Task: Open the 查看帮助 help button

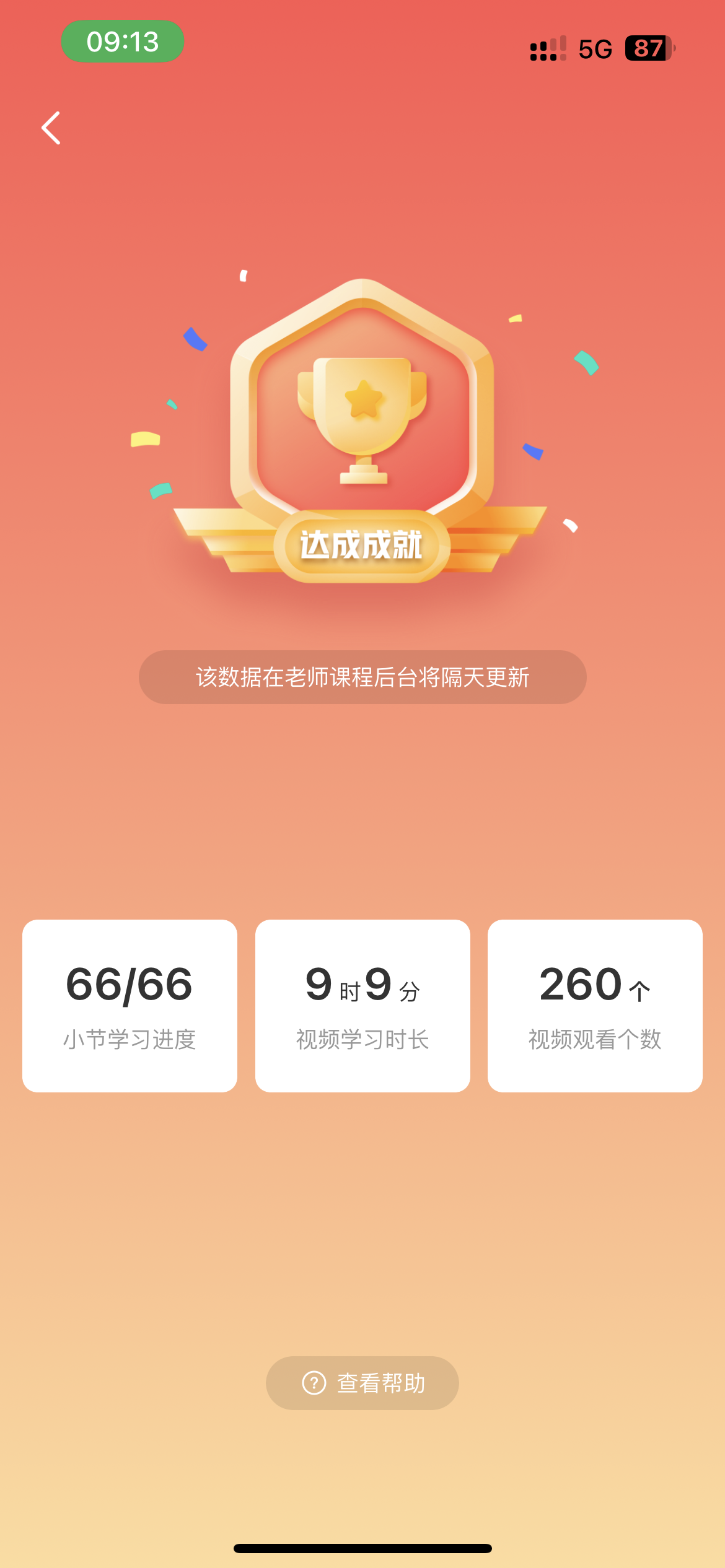Action: pyautogui.click(x=362, y=1383)
